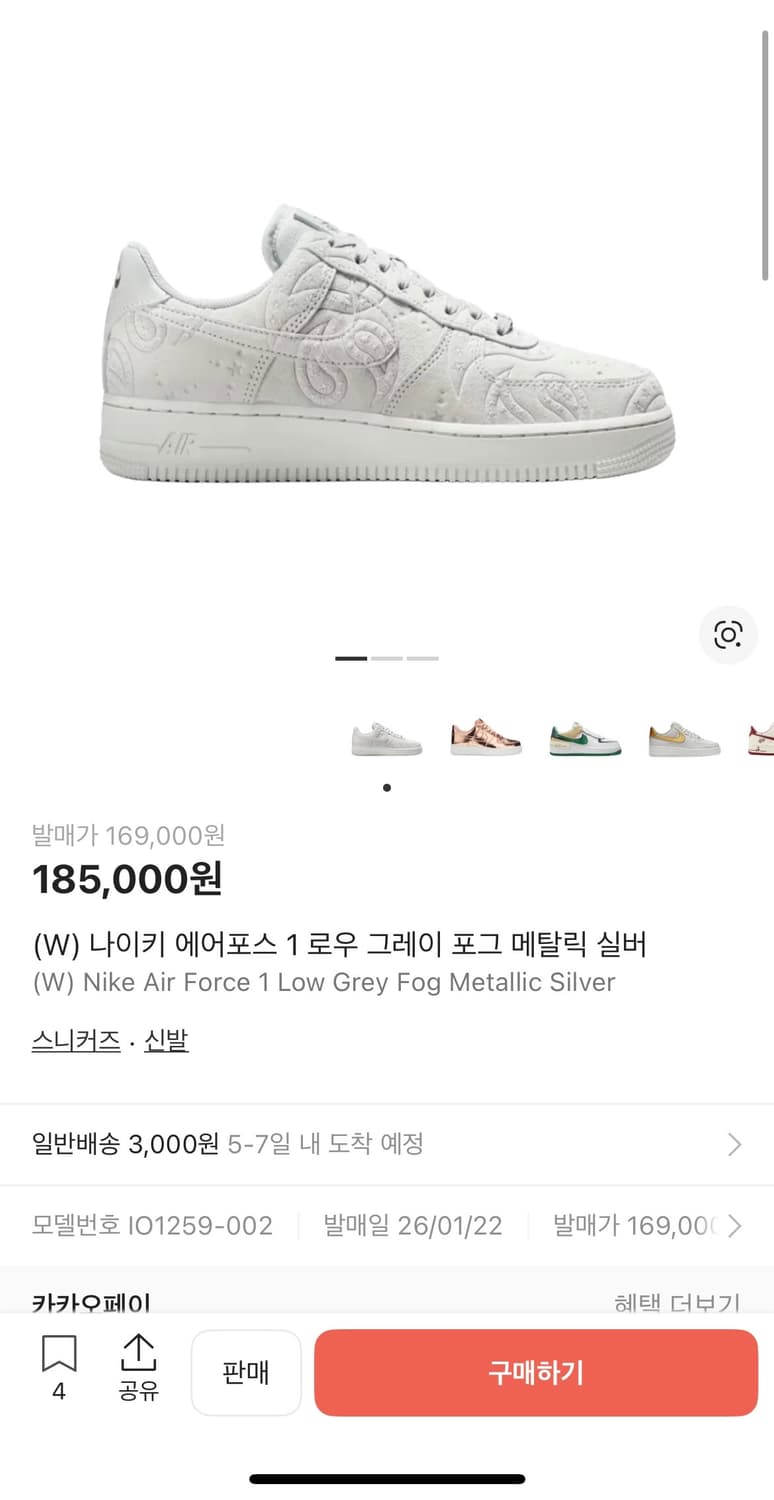774x1500 pixels.
Task: Select the second carousel indicator bar
Action: 386,658
